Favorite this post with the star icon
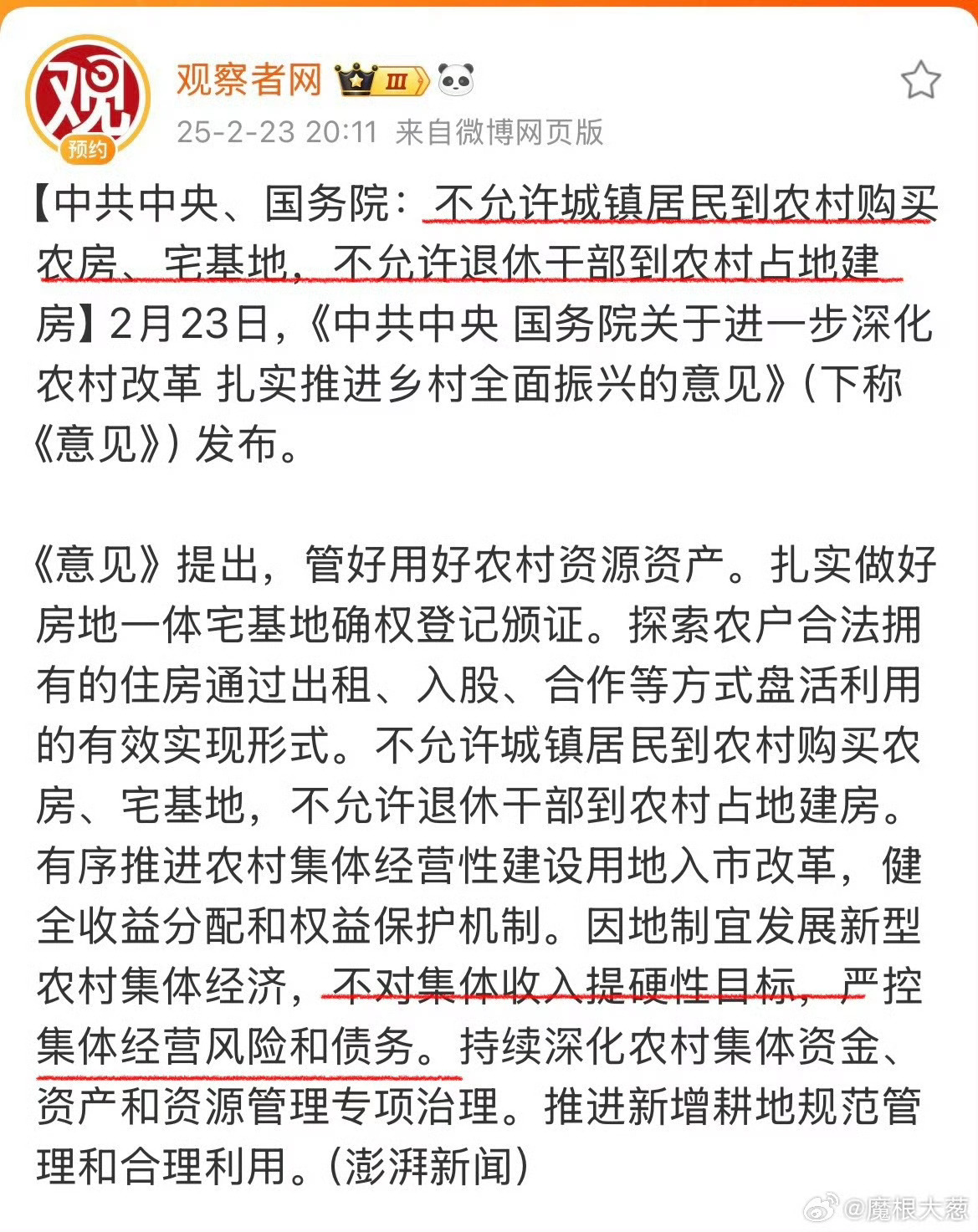 pos(920,81)
